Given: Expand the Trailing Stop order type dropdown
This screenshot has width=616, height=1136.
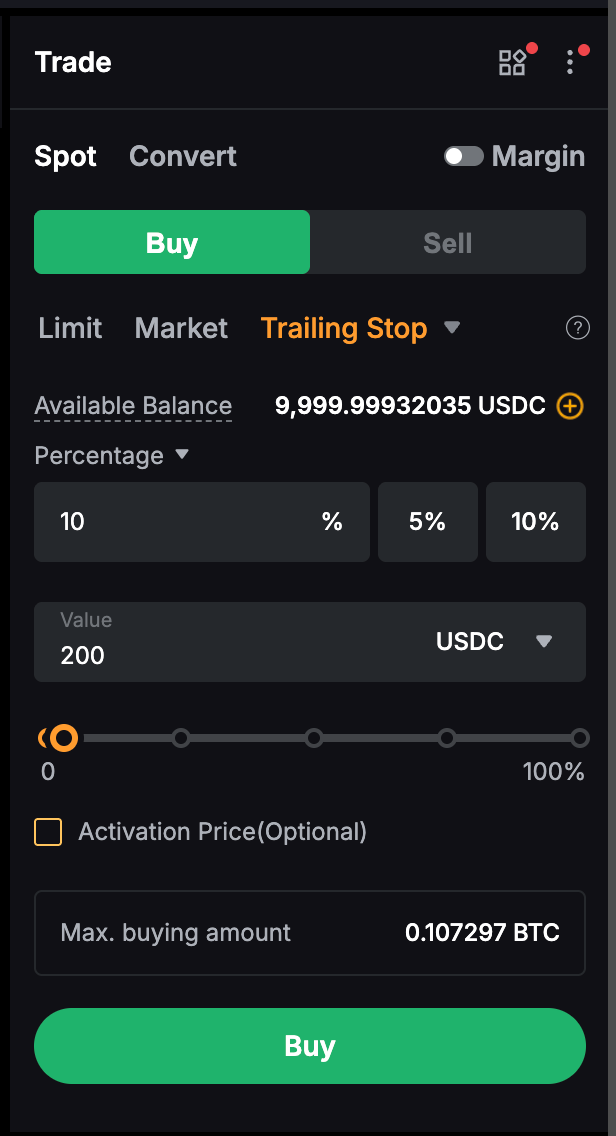Looking at the screenshot, I should click(452, 327).
